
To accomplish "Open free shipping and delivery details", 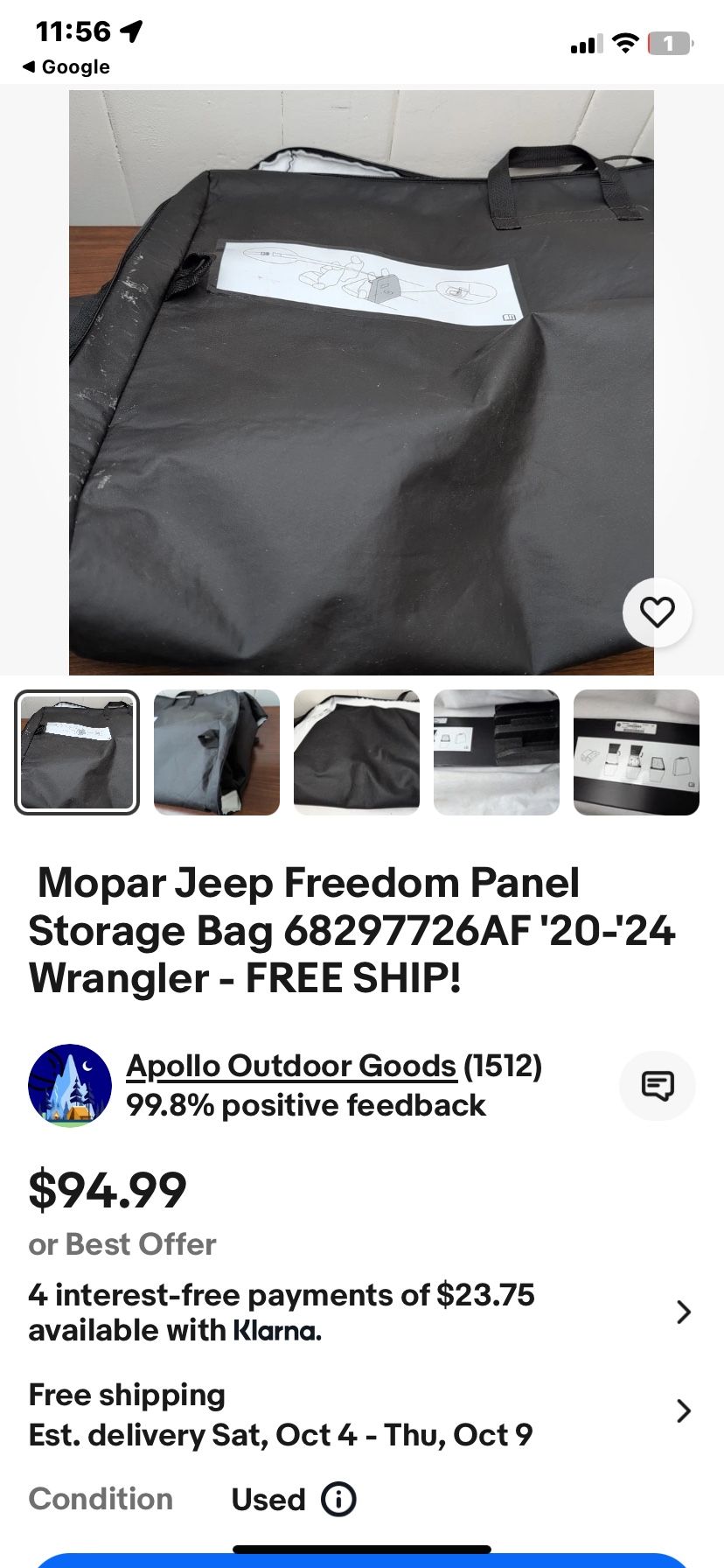I will pyautogui.click(x=684, y=1410).
